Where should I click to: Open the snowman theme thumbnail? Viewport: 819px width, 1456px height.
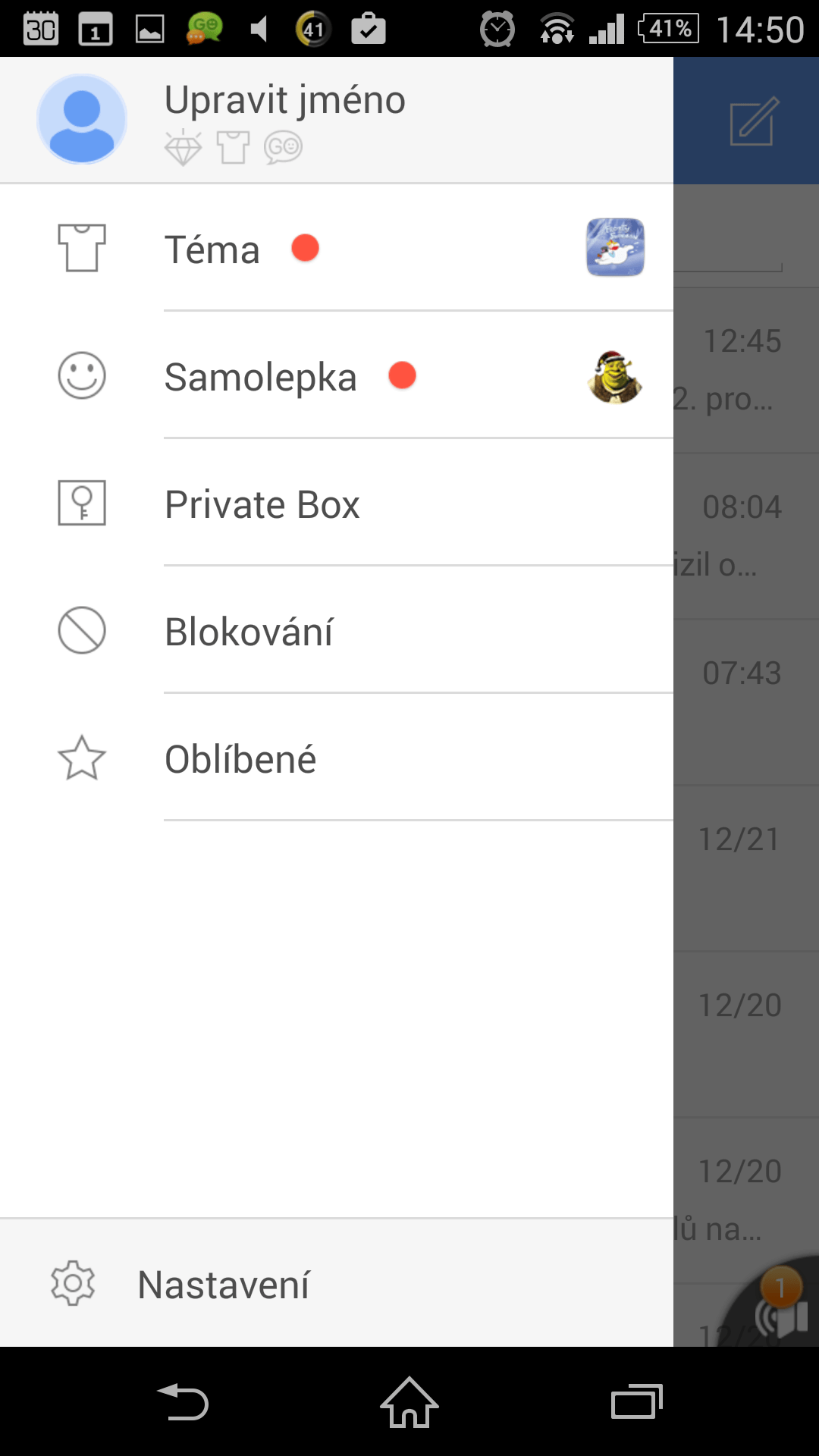(615, 247)
